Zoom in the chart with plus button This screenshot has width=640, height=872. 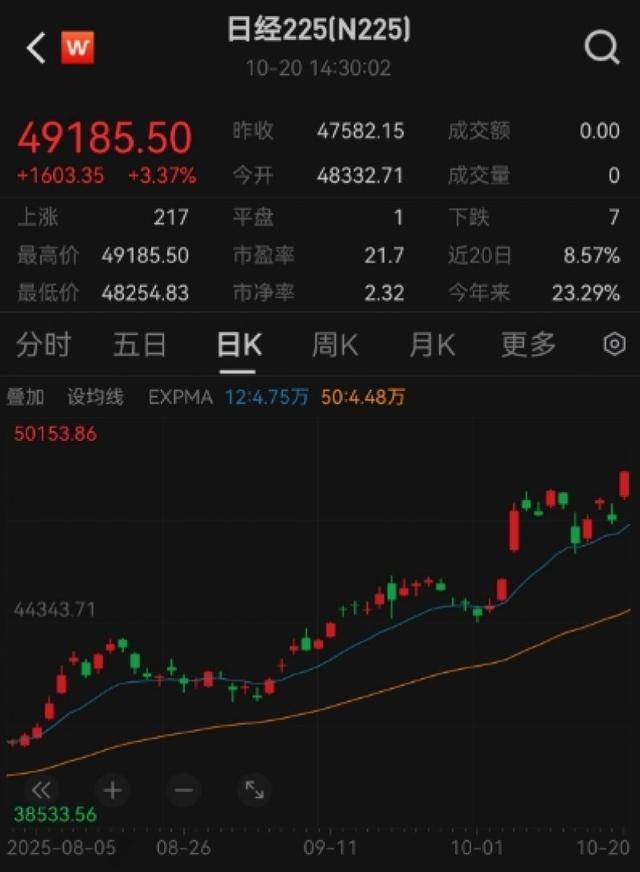[112, 790]
